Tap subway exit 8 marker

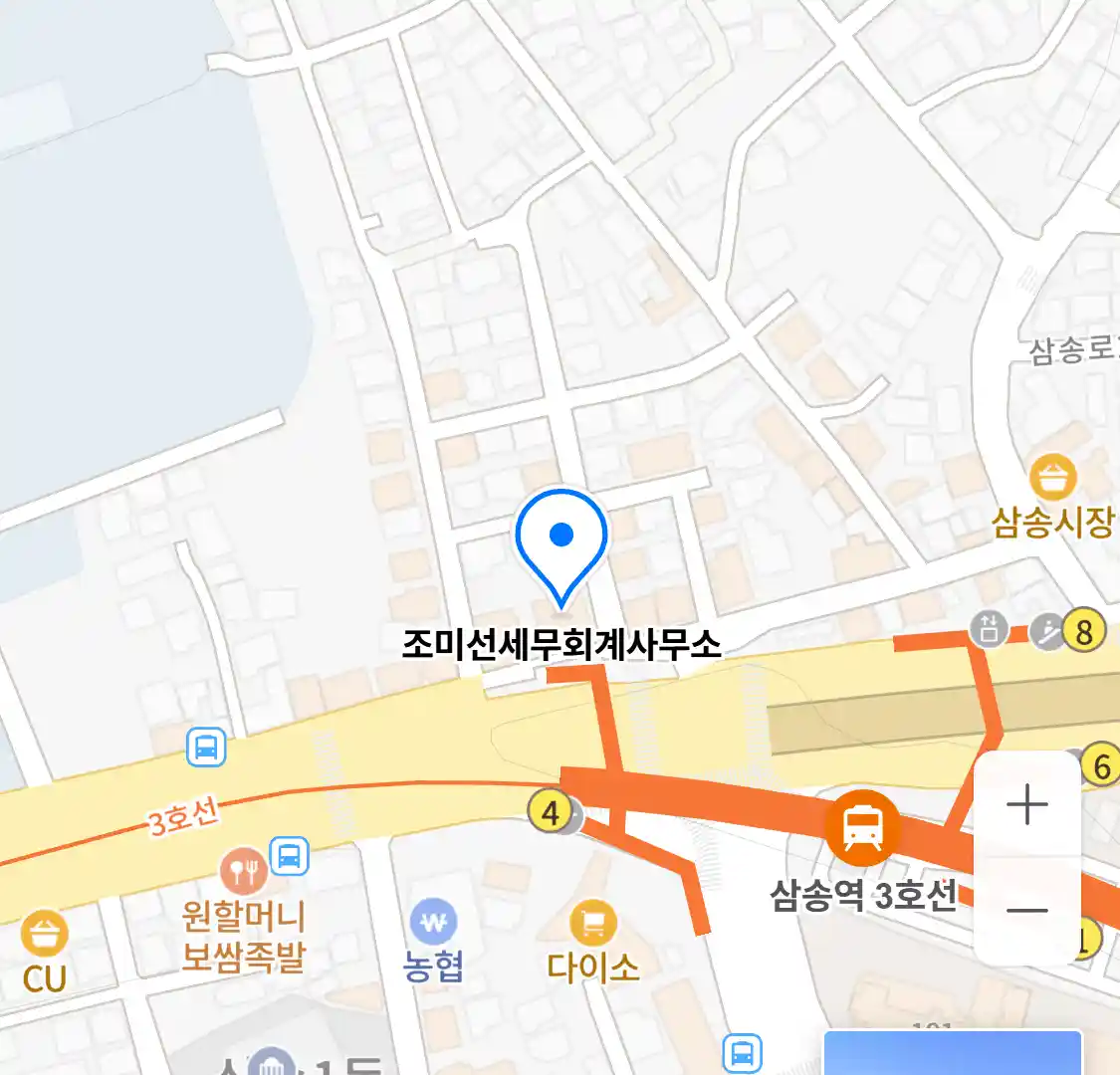pos(1083,631)
